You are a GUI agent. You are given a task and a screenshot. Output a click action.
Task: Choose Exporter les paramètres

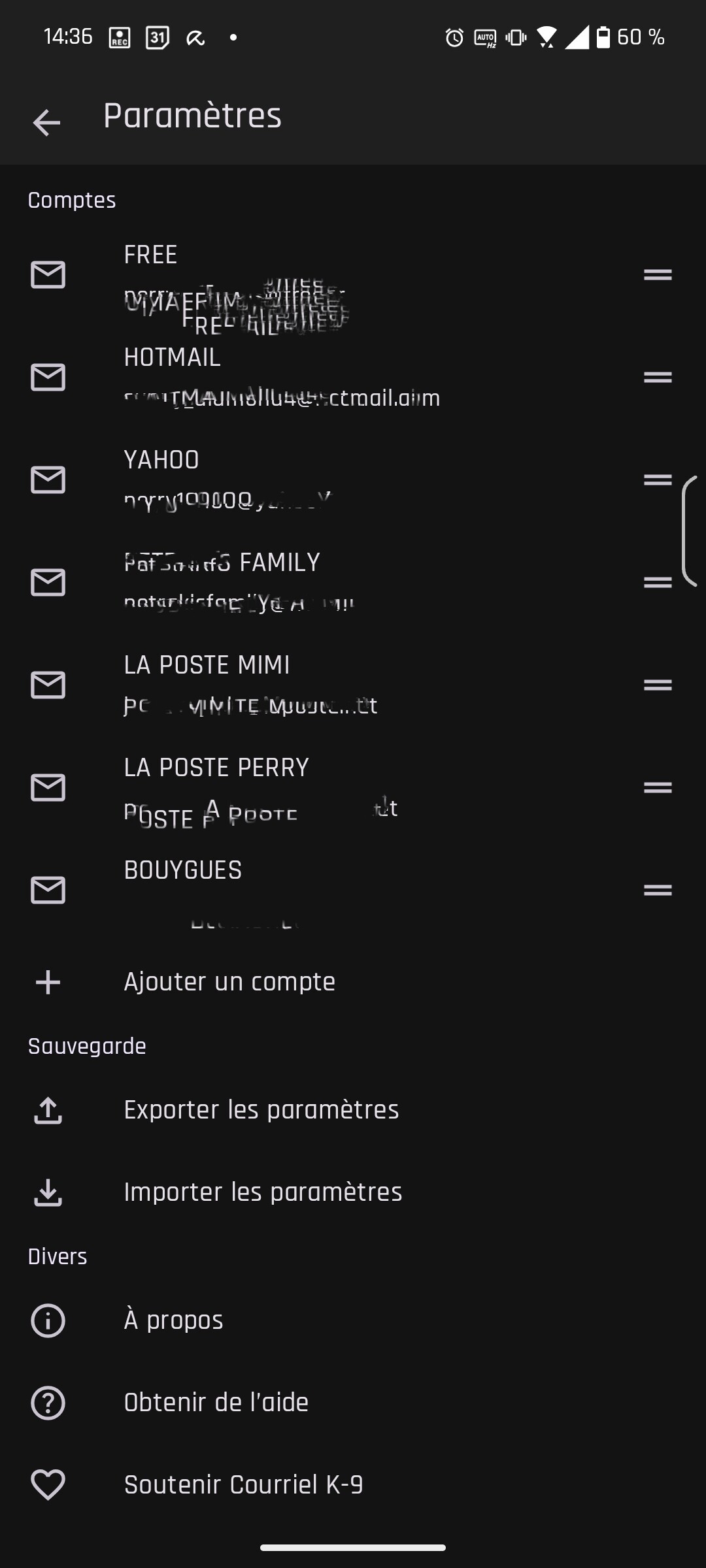click(x=261, y=1110)
